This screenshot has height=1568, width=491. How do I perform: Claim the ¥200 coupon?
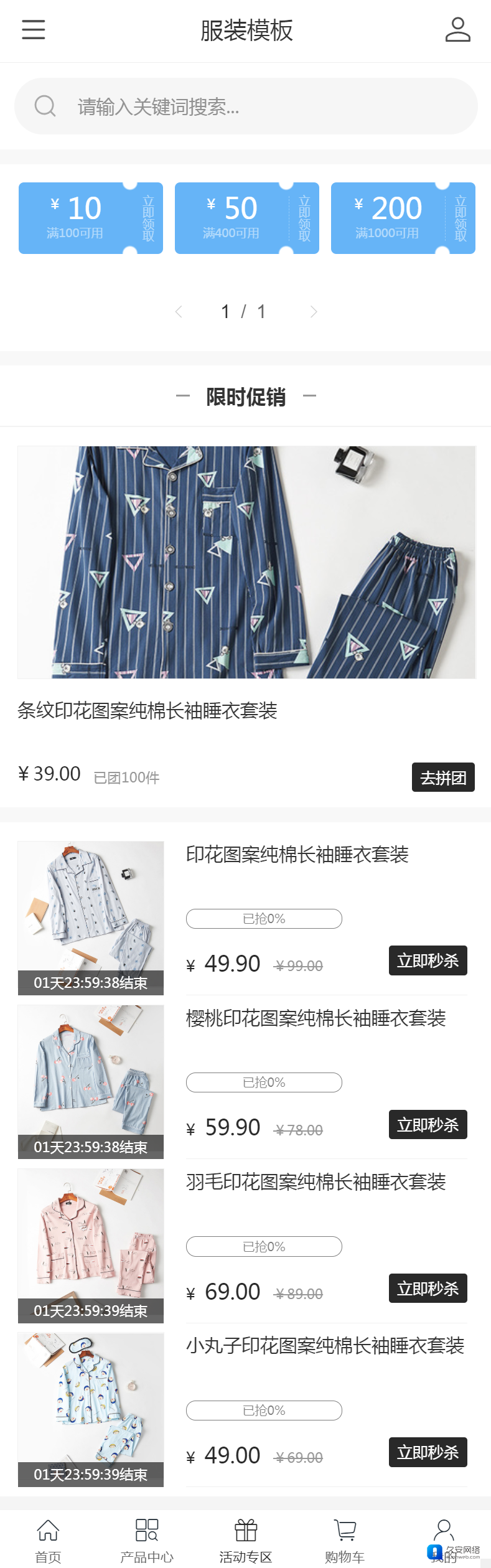pyautogui.click(x=461, y=218)
